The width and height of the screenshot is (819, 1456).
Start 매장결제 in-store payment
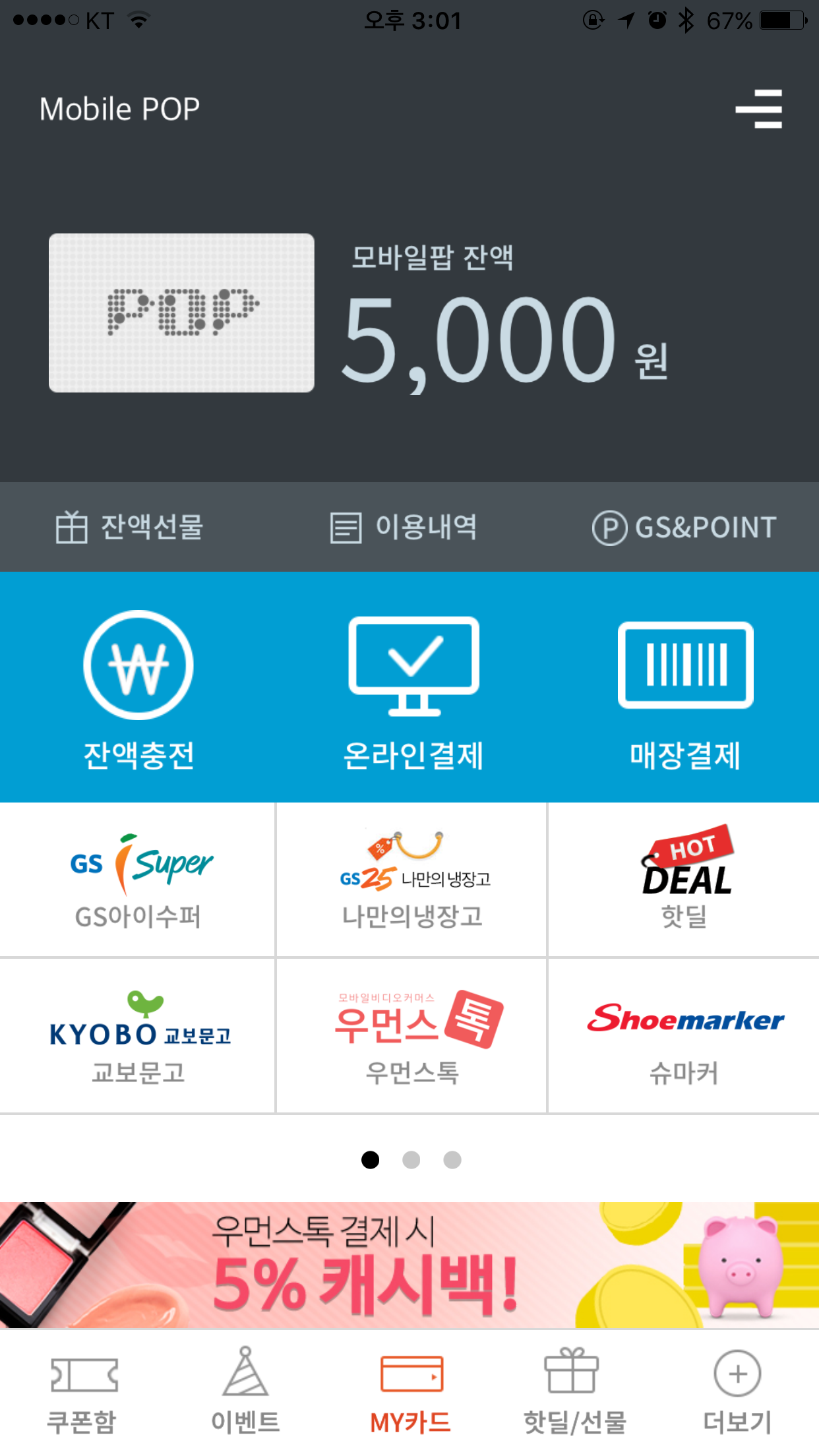pyautogui.click(x=685, y=689)
